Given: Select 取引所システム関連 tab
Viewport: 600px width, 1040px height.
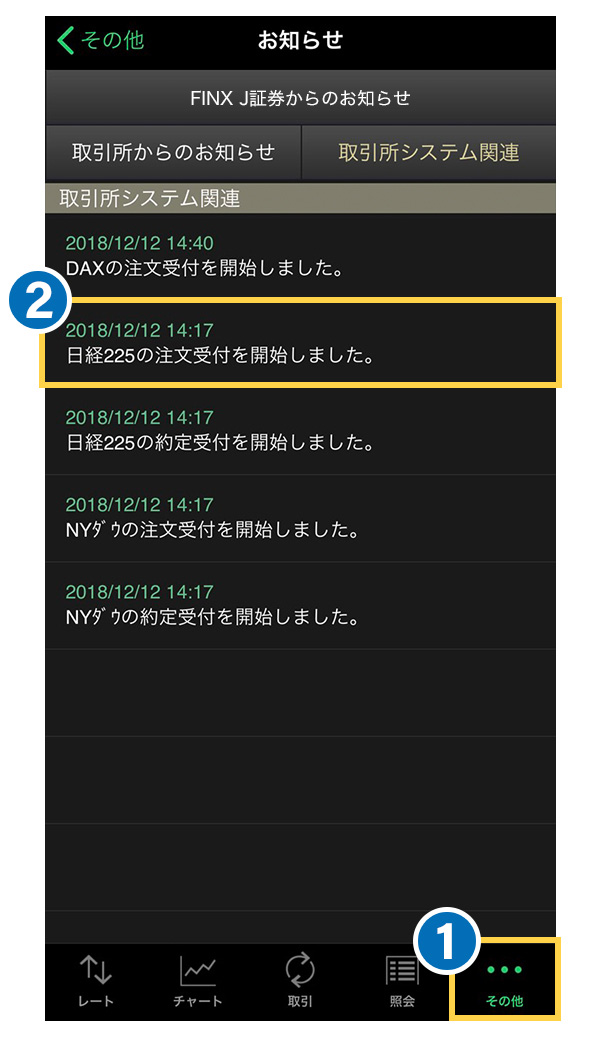Looking at the screenshot, I should (x=428, y=153).
